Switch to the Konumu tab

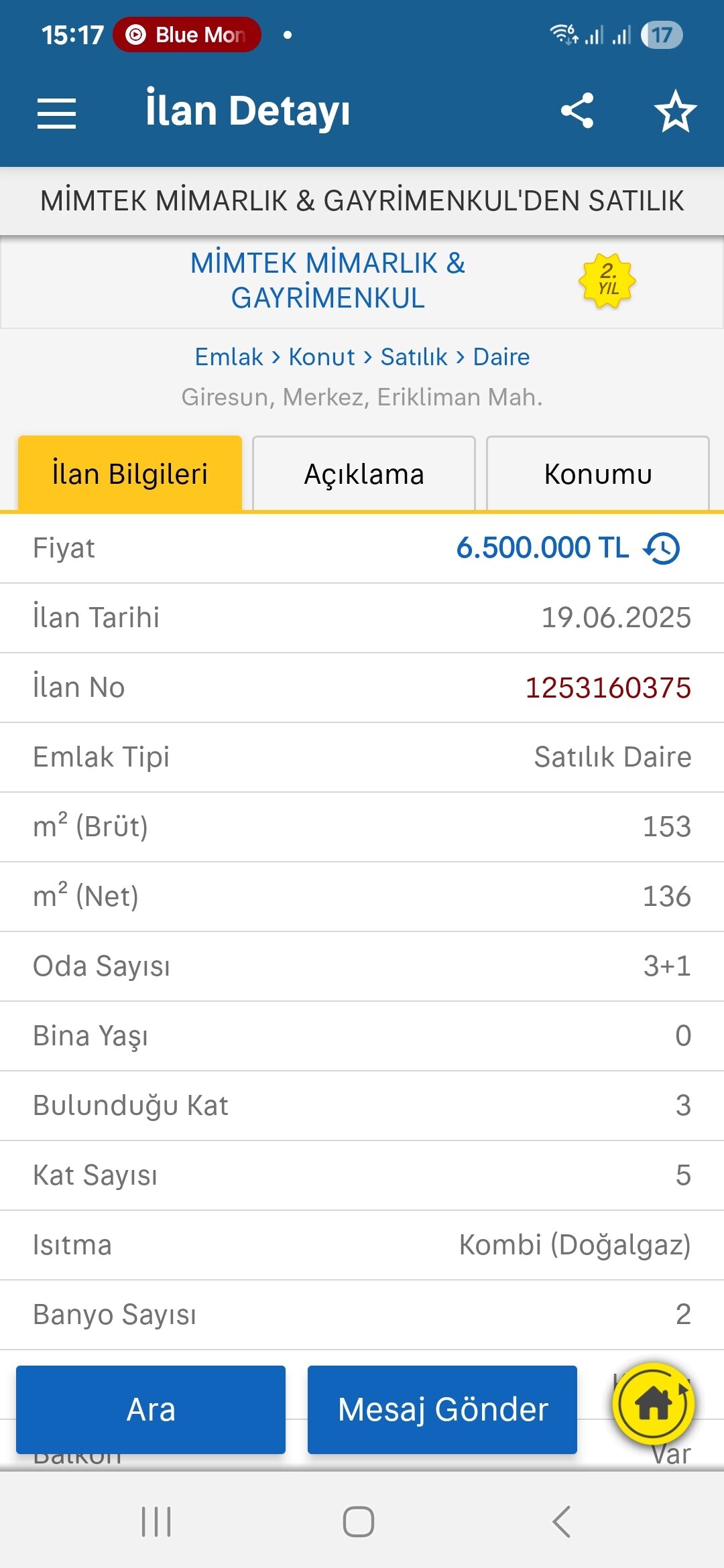598,474
